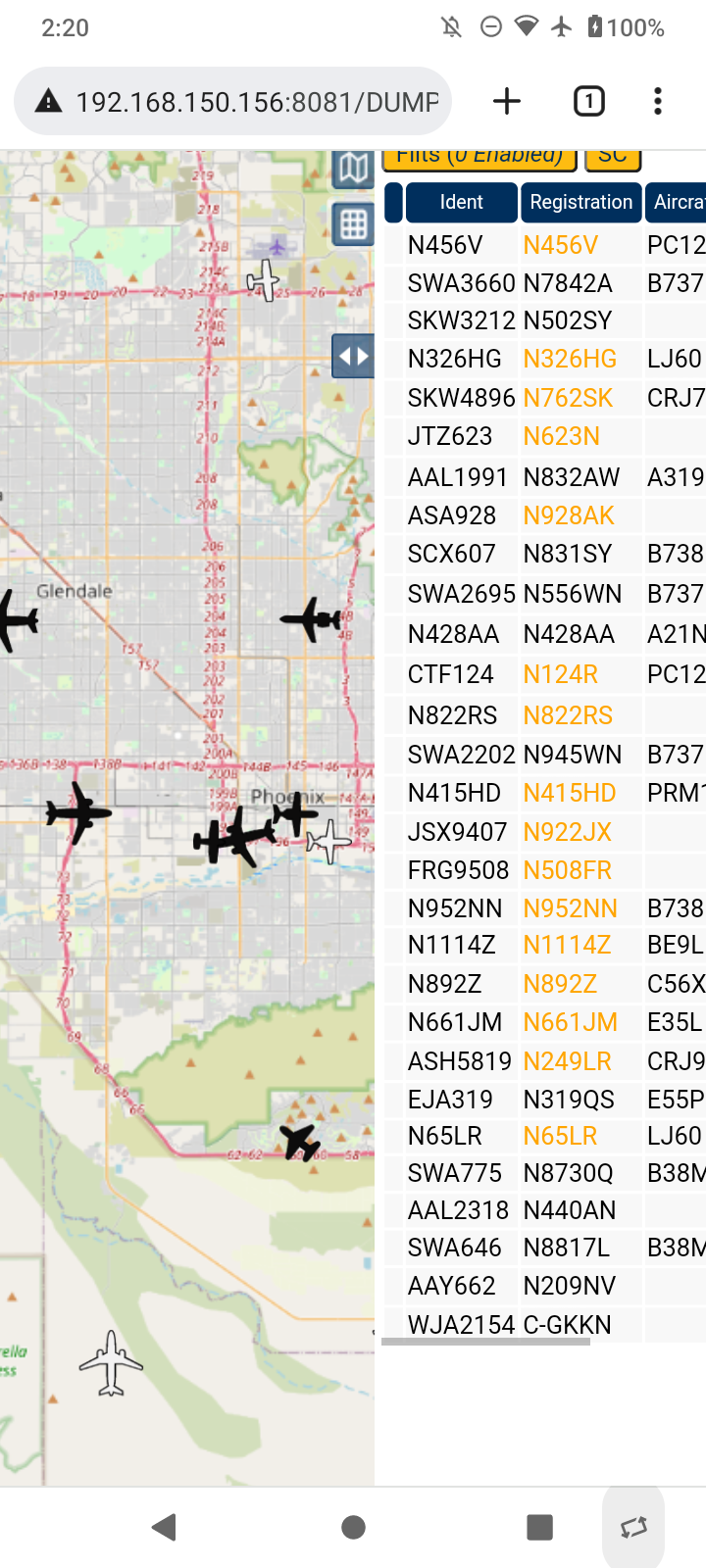This screenshot has width=706, height=1568.
Task: Open registration link N762SK
Action: (x=568, y=398)
